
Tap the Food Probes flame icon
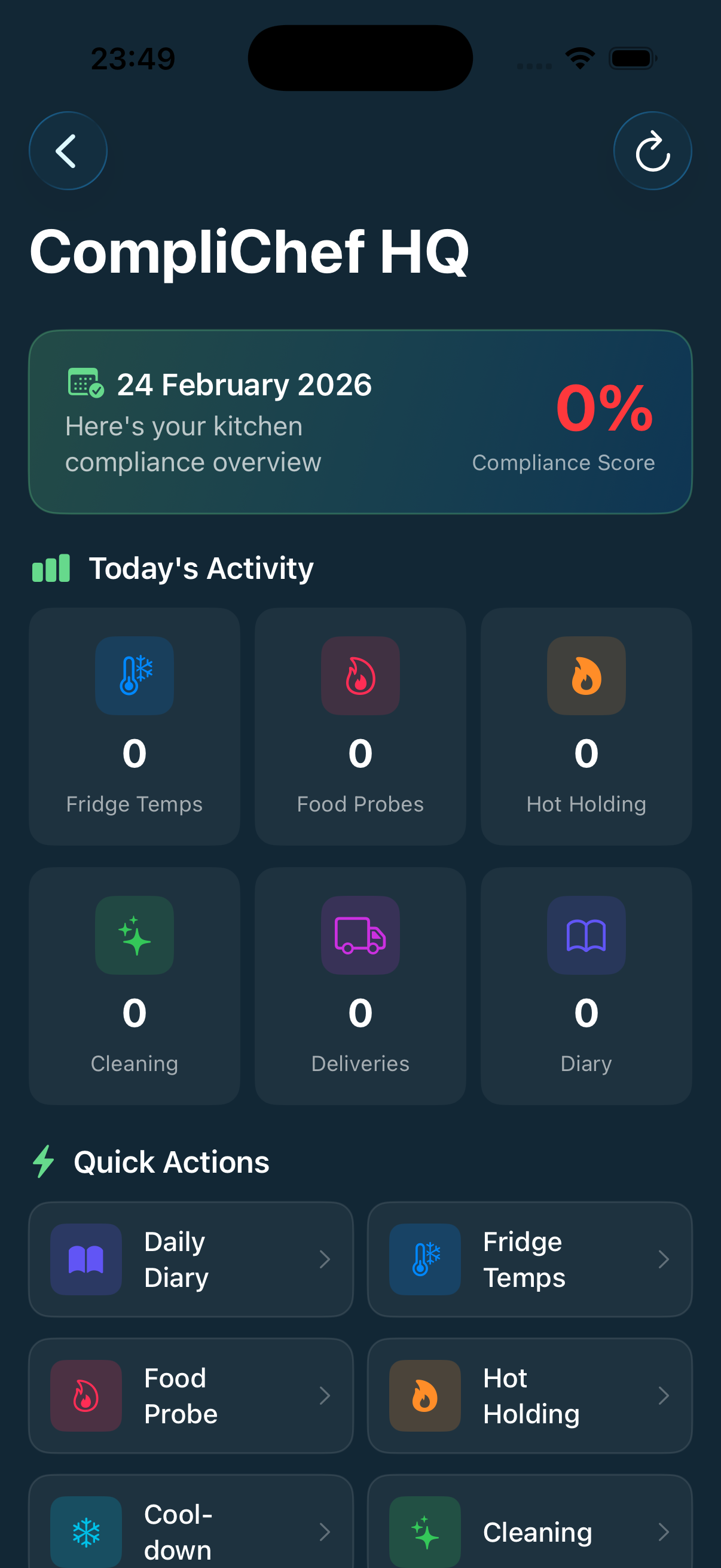(359, 676)
